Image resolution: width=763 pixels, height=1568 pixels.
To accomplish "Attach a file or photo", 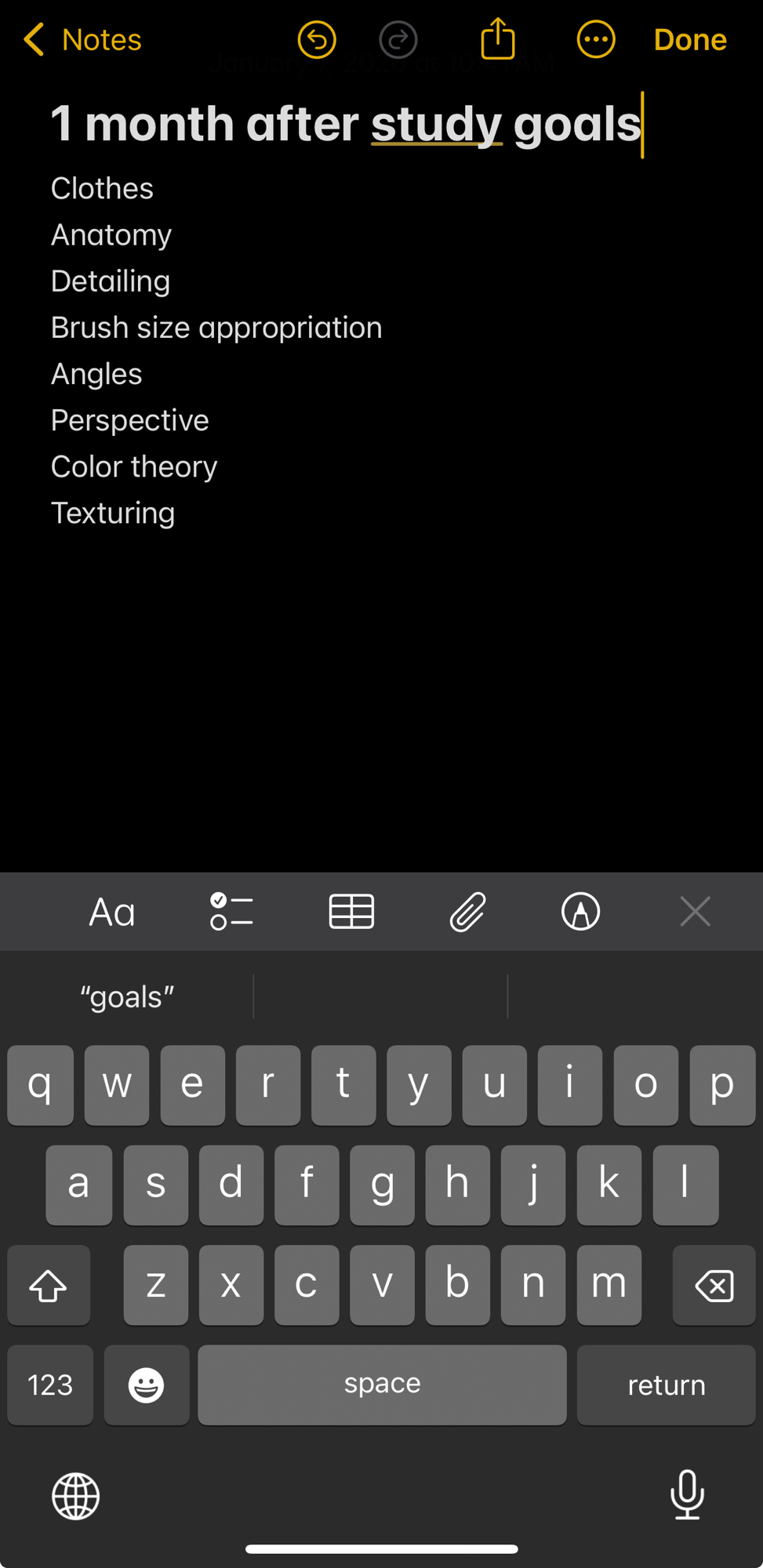I will tap(467, 912).
